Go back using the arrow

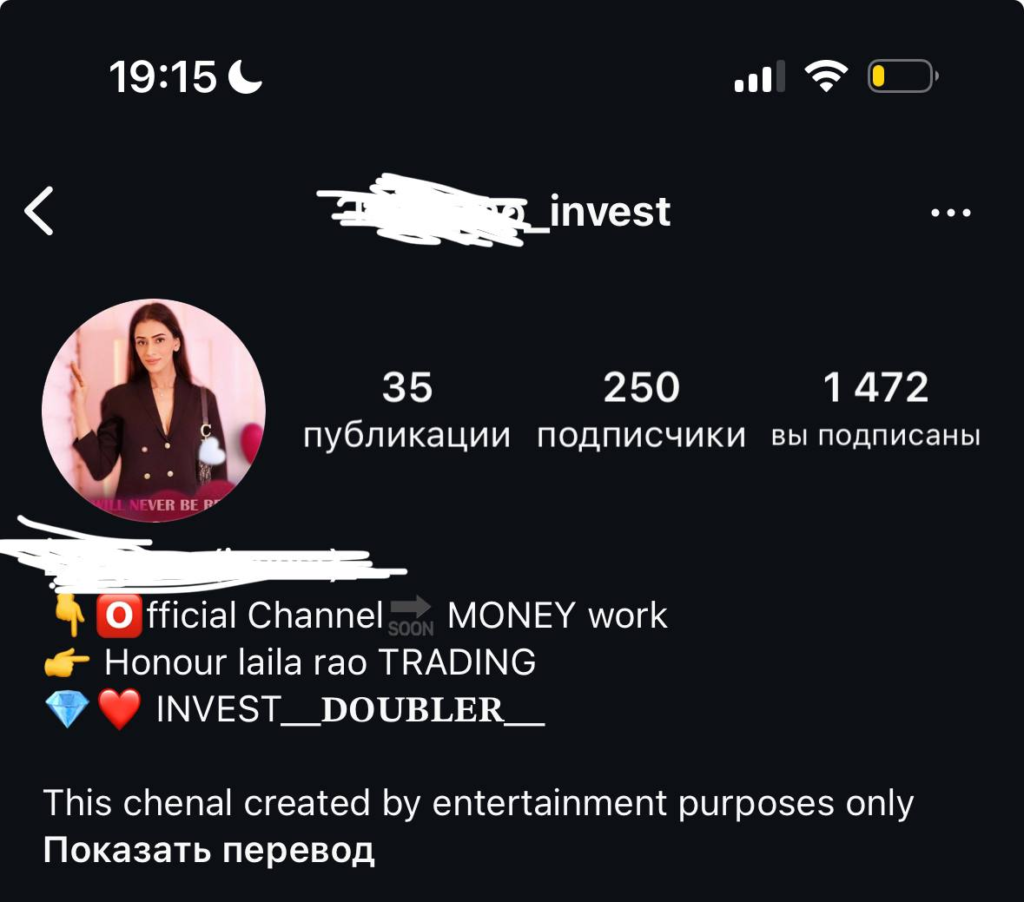point(39,212)
